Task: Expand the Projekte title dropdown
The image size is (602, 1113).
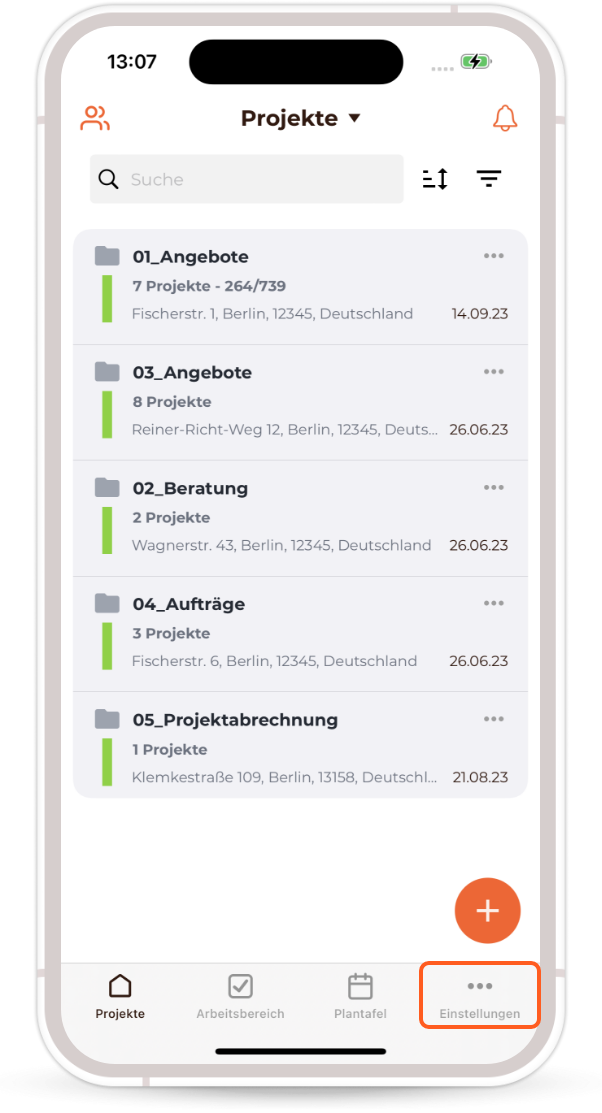Action: click(300, 118)
